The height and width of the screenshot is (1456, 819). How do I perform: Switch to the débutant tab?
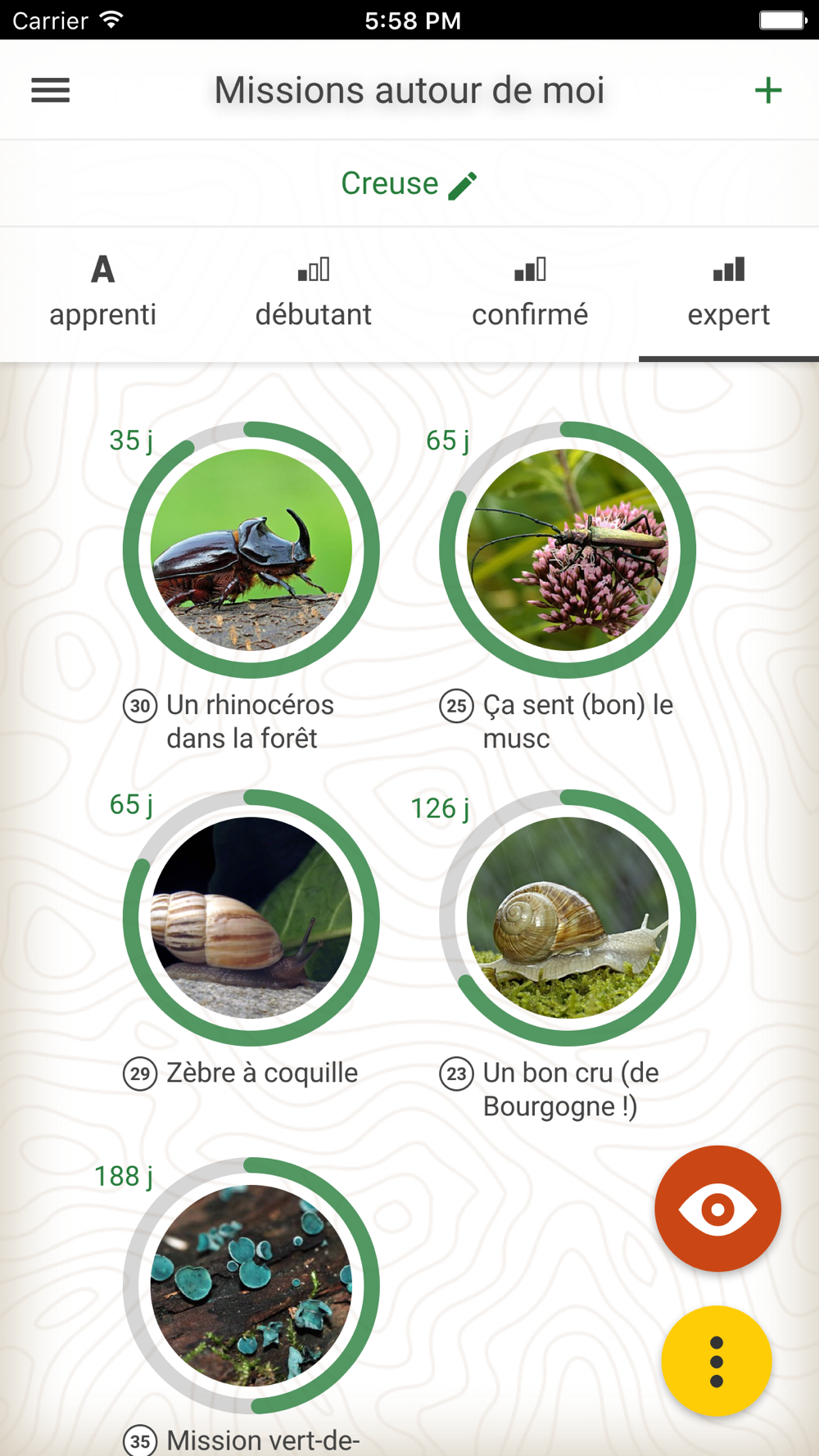[x=313, y=293]
